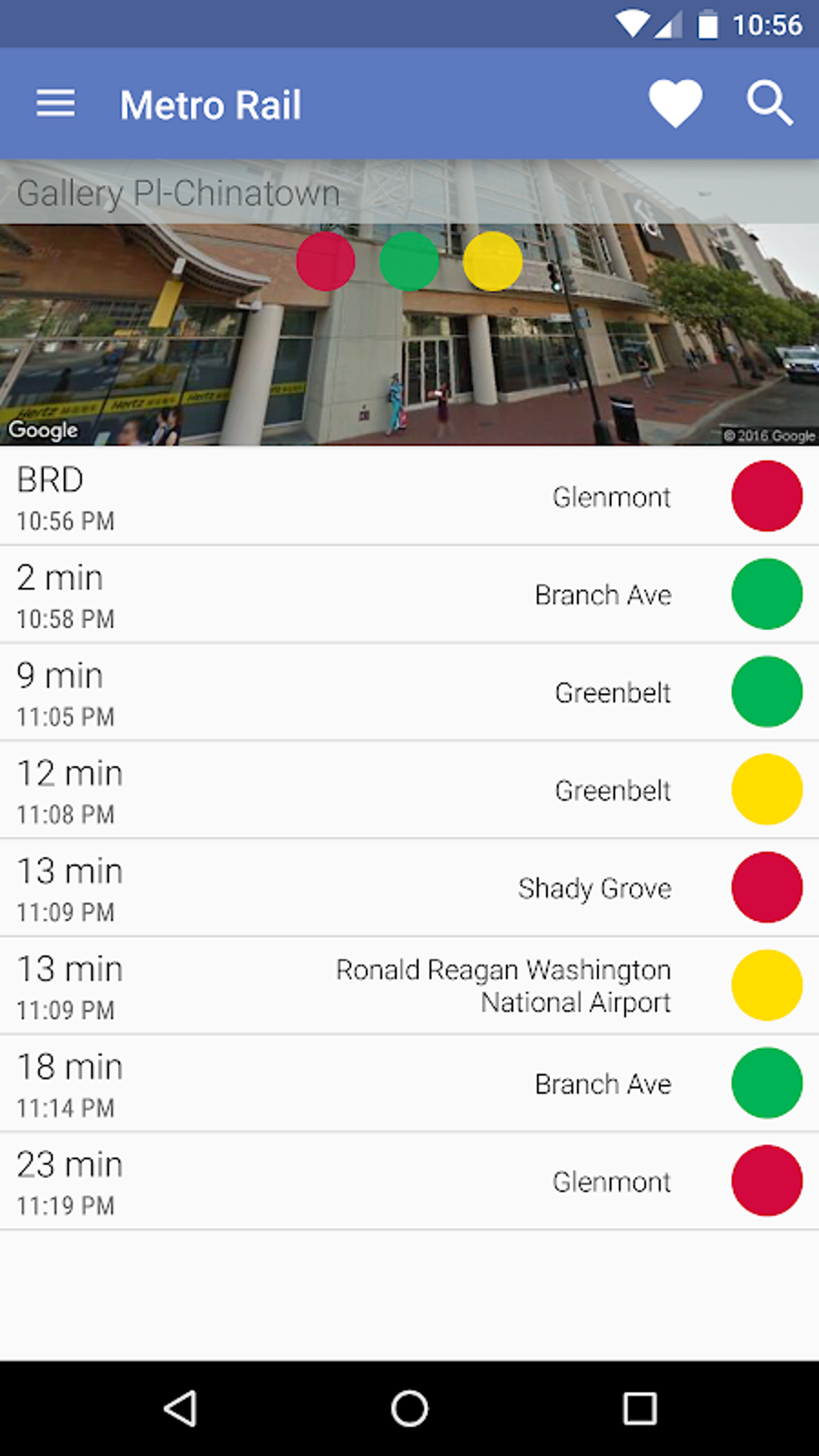Tap the Gallery Pl-Chinatown station header
Image resolution: width=819 pixels, height=1456 pixels.
pyautogui.click(x=177, y=191)
